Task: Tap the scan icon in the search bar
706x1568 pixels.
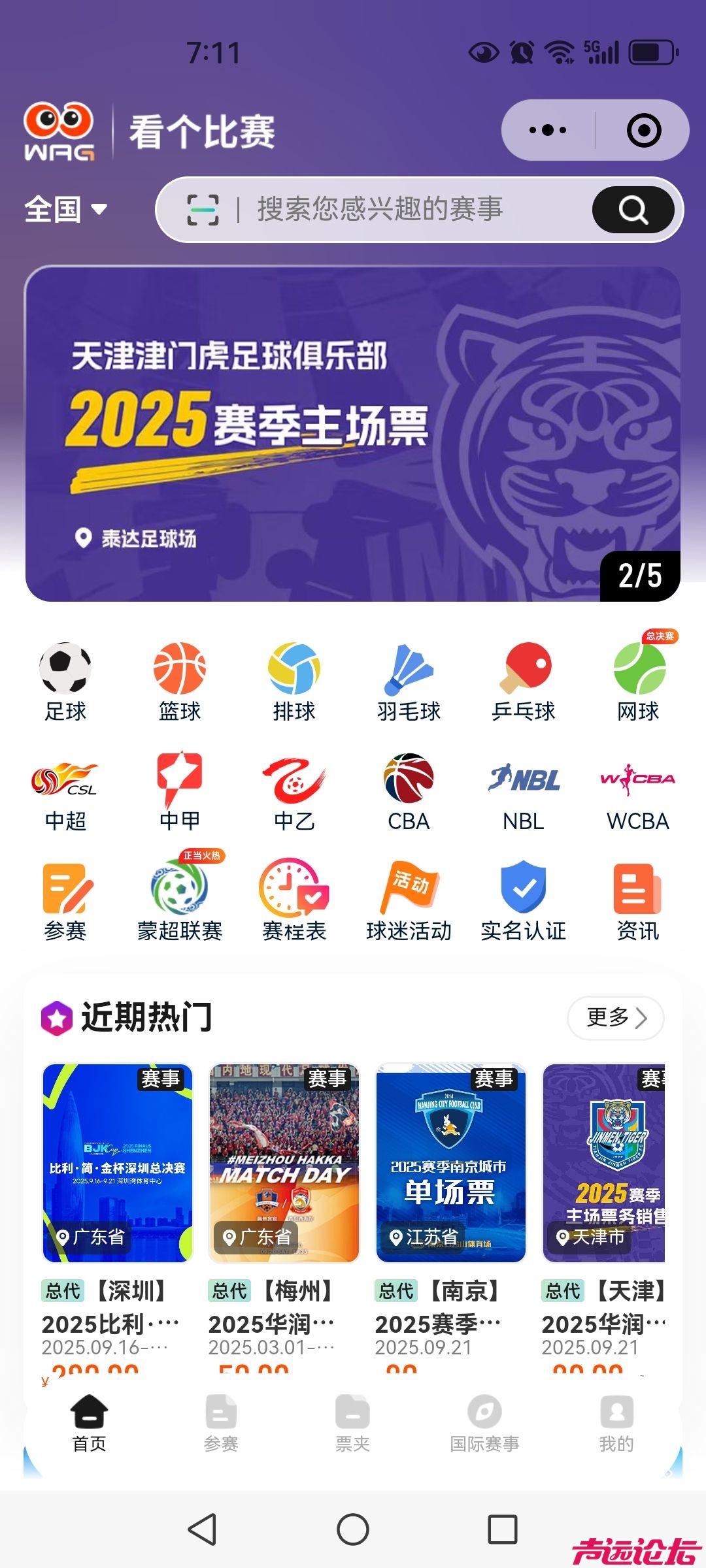Action: [203, 210]
